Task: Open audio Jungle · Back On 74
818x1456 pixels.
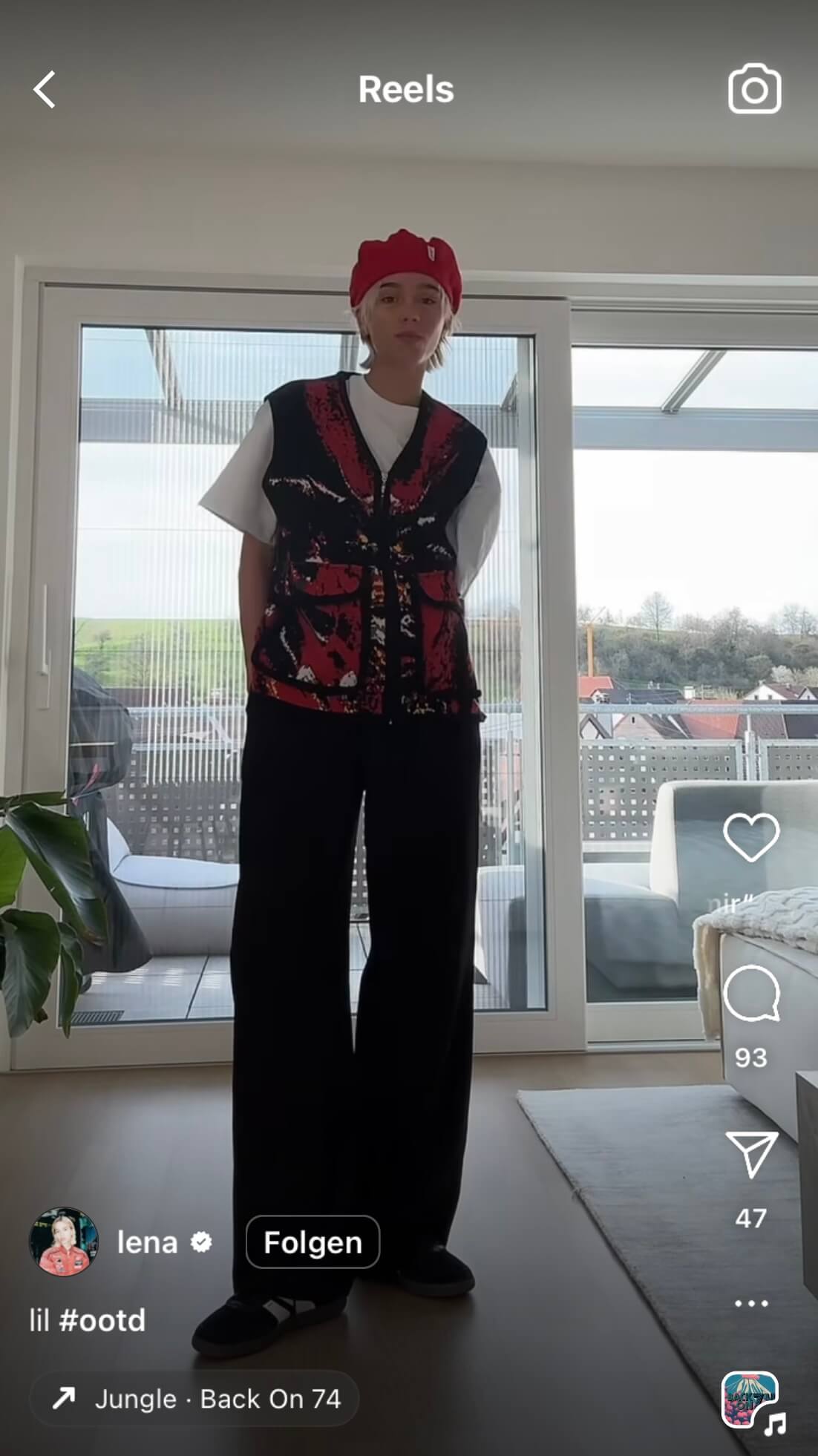Action: (x=194, y=1399)
